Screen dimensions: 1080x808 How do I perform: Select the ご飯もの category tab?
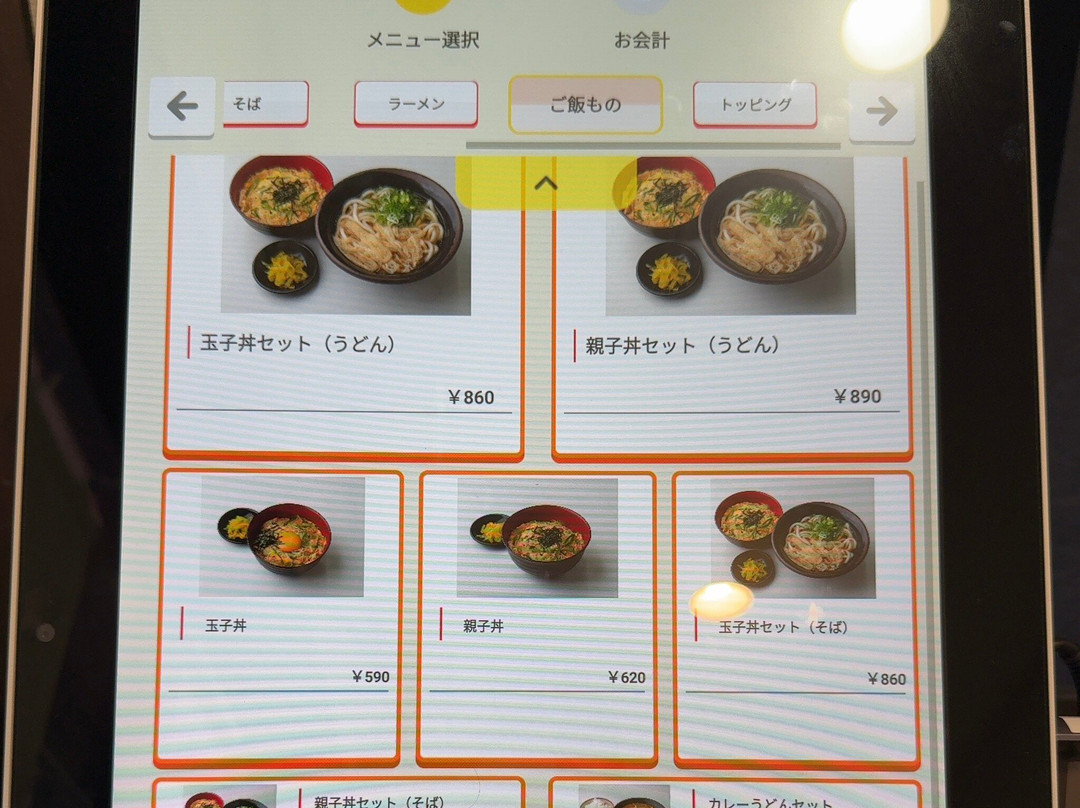(585, 105)
